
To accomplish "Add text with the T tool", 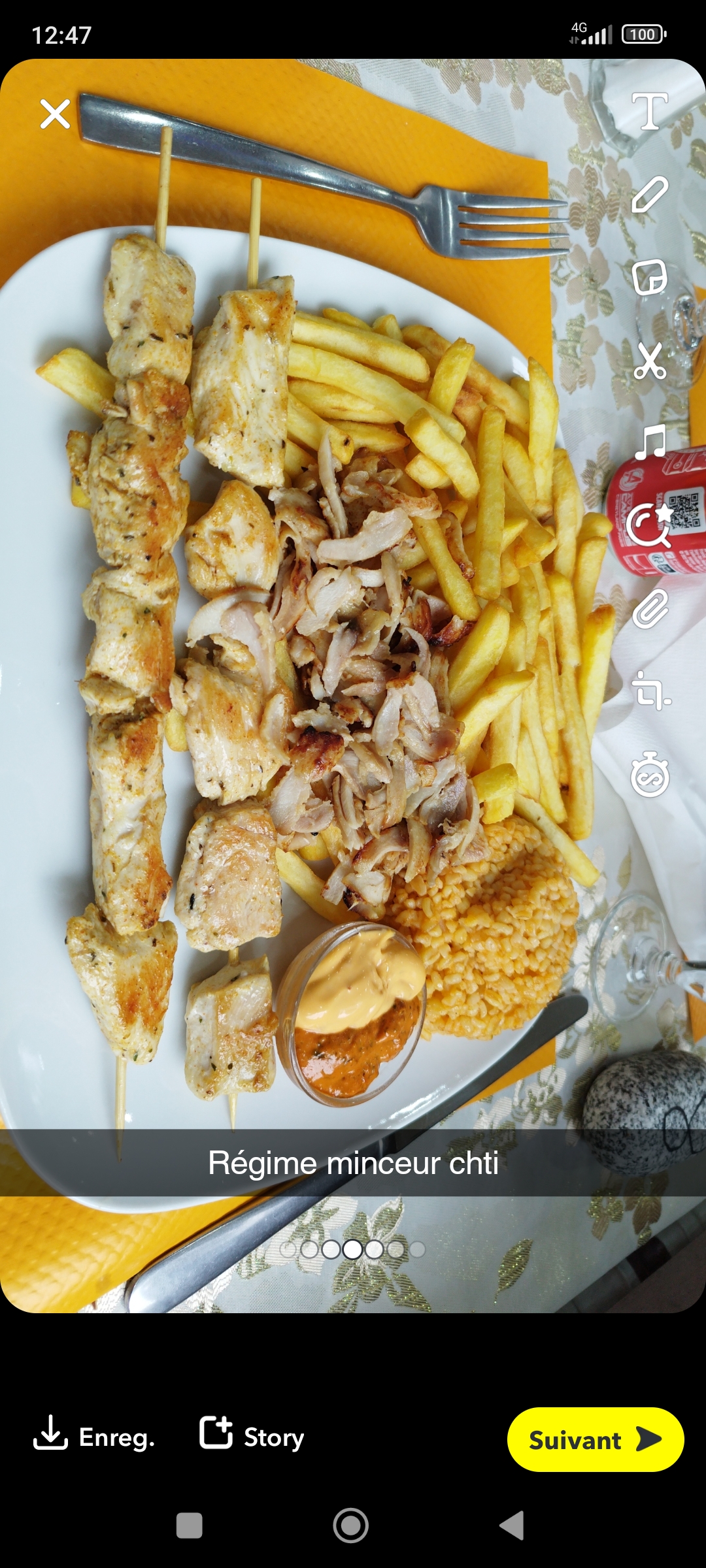I will [x=650, y=111].
